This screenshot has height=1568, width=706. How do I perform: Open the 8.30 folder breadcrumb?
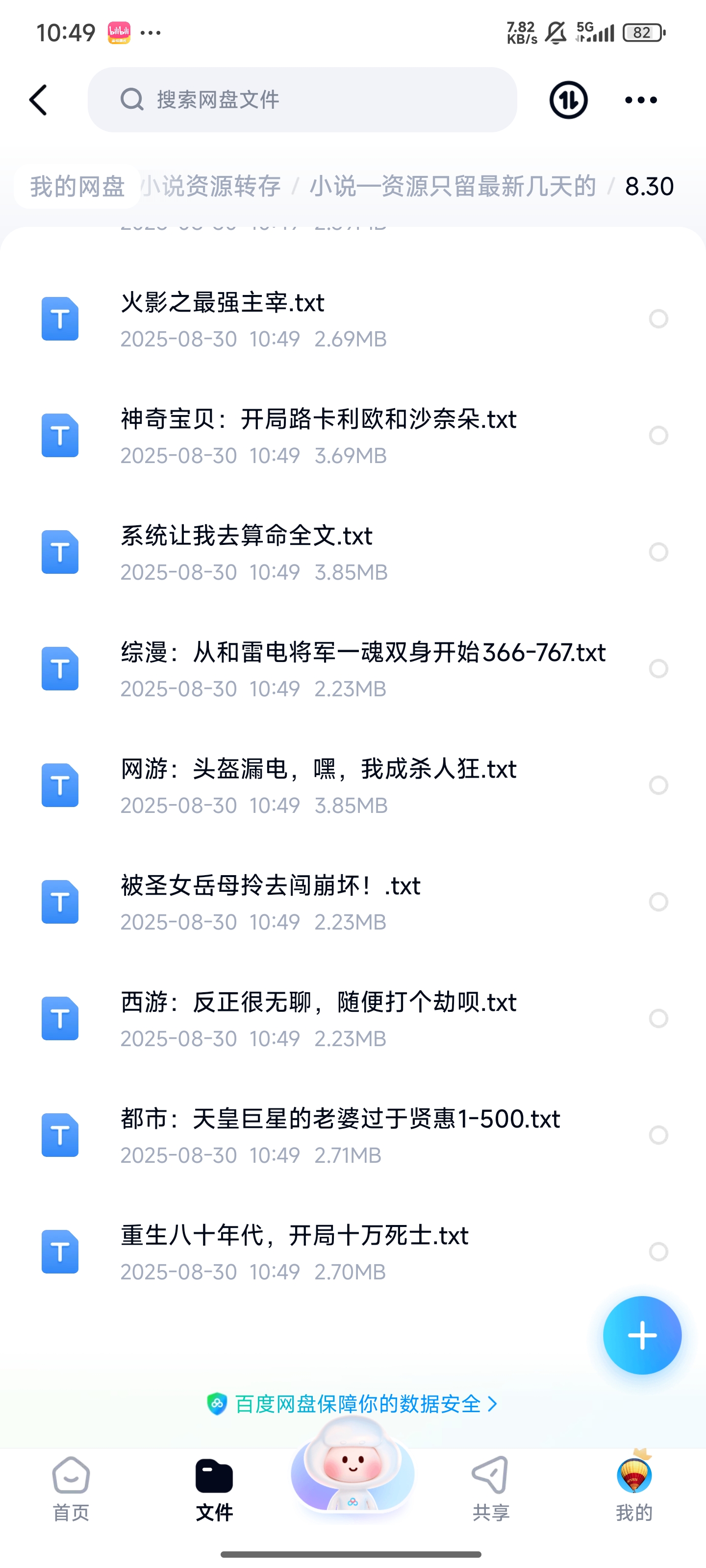click(648, 187)
